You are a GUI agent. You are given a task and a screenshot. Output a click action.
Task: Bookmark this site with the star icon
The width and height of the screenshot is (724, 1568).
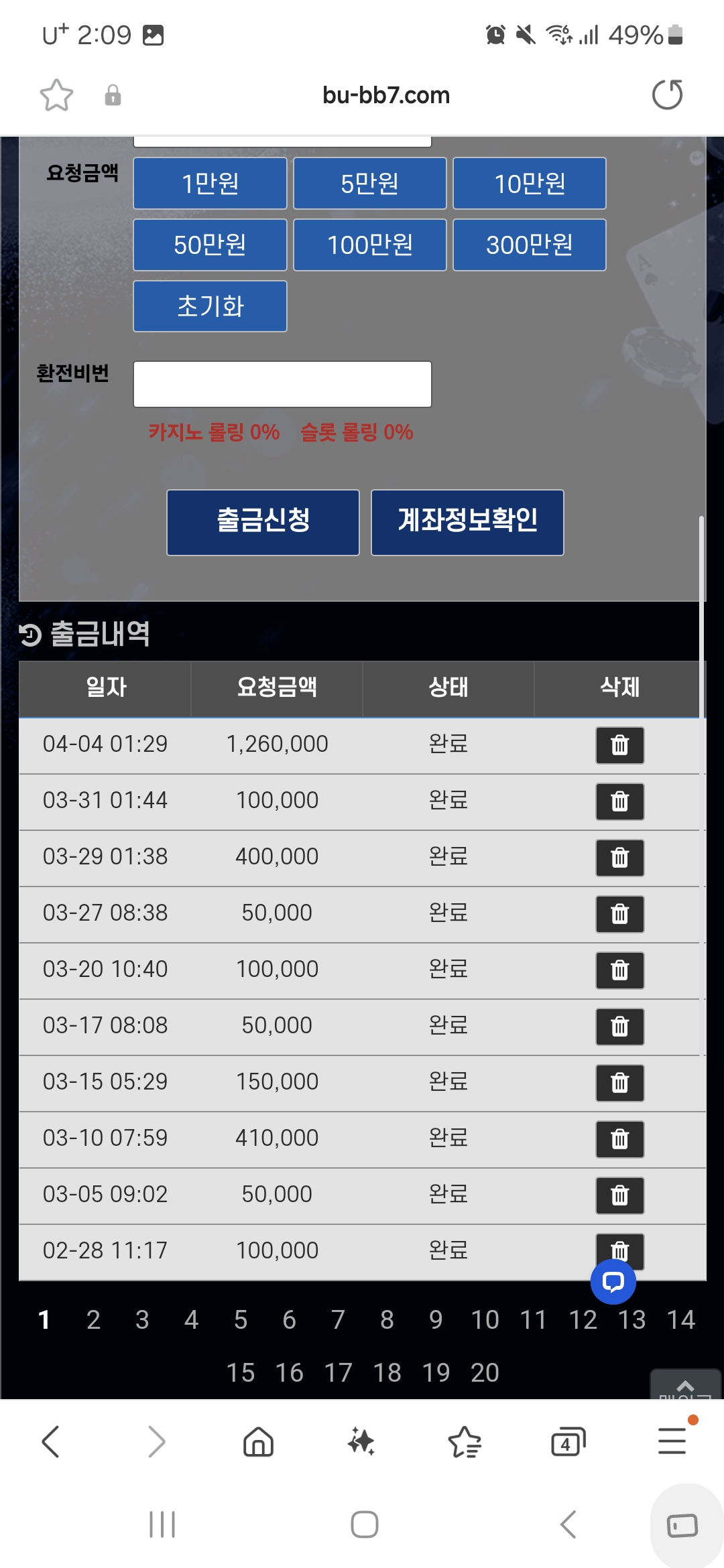click(56, 95)
